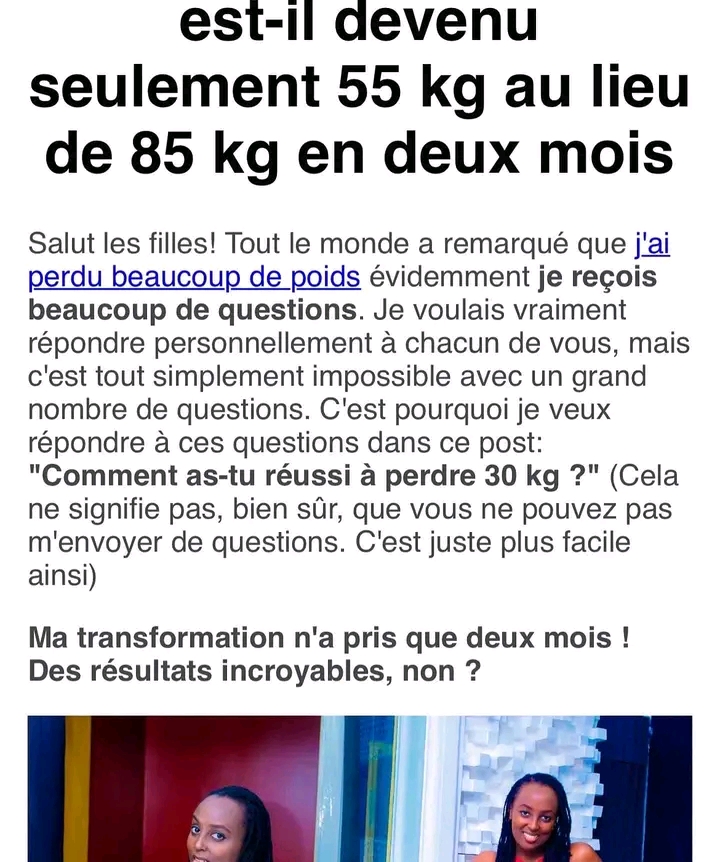720x862 pixels.
Task: Open the "j'ai perdu beaucoup de poids" link
Action: click(194, 277)
